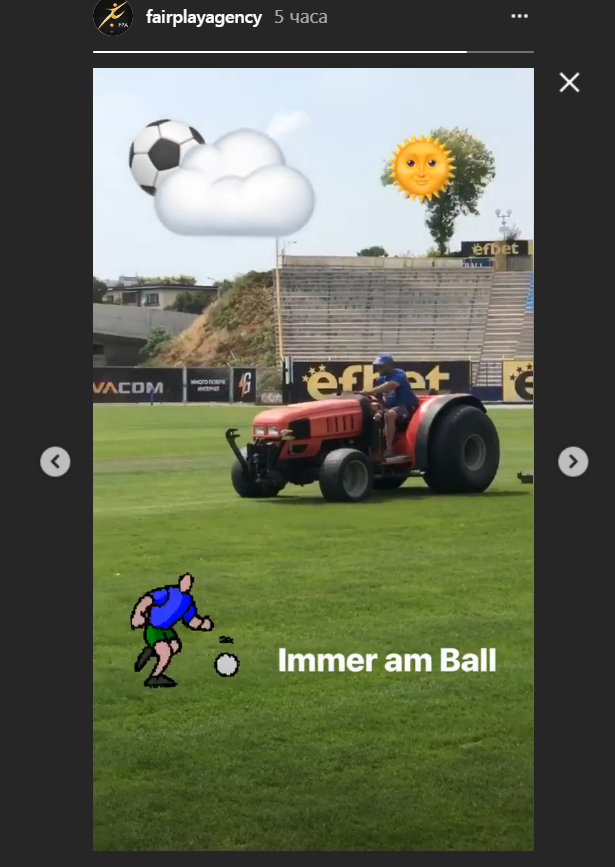Go to the previous story
This screenshot has width=615, height=867.
pos(55,461)
